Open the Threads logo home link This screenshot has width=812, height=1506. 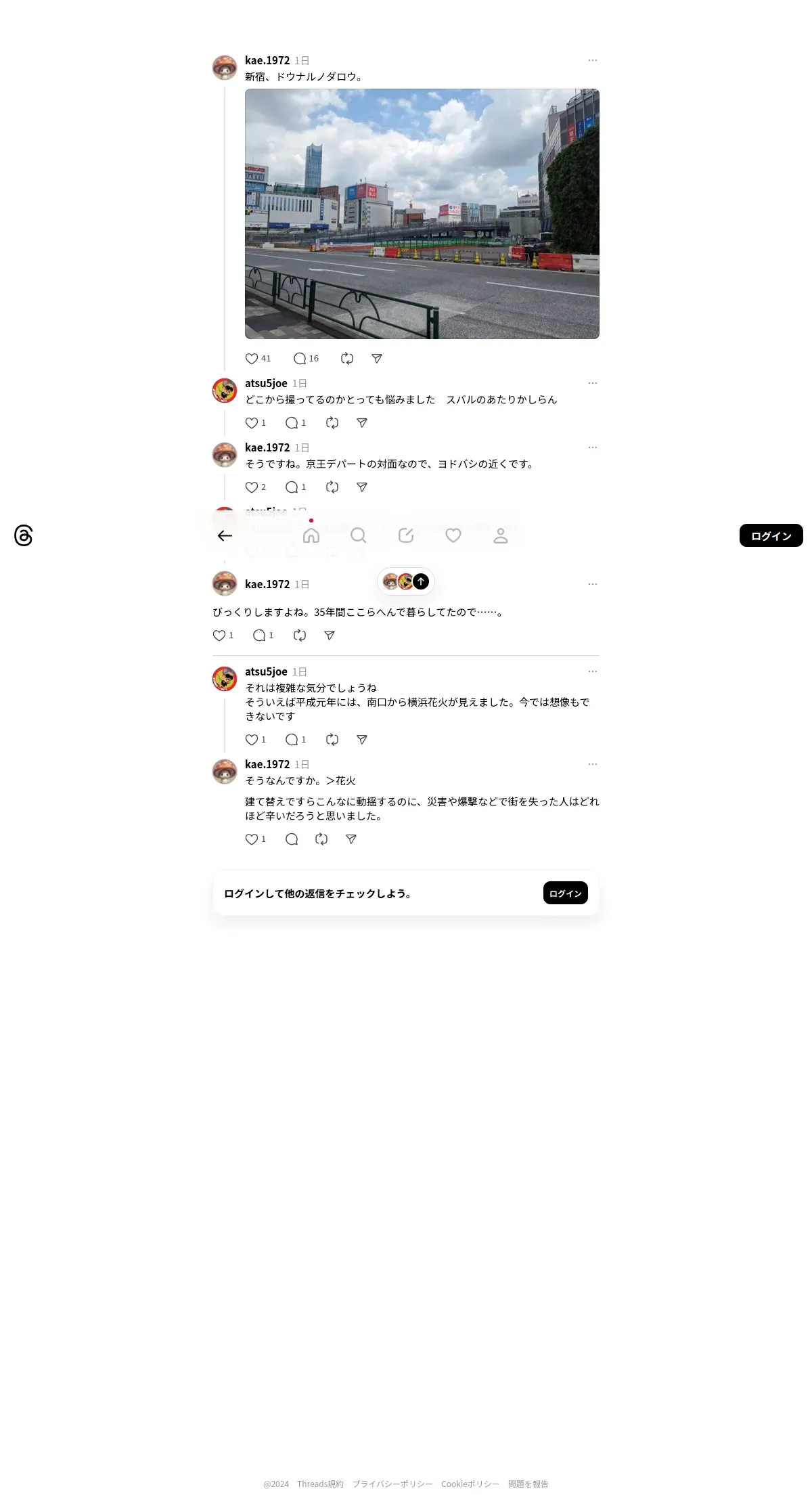24,535
